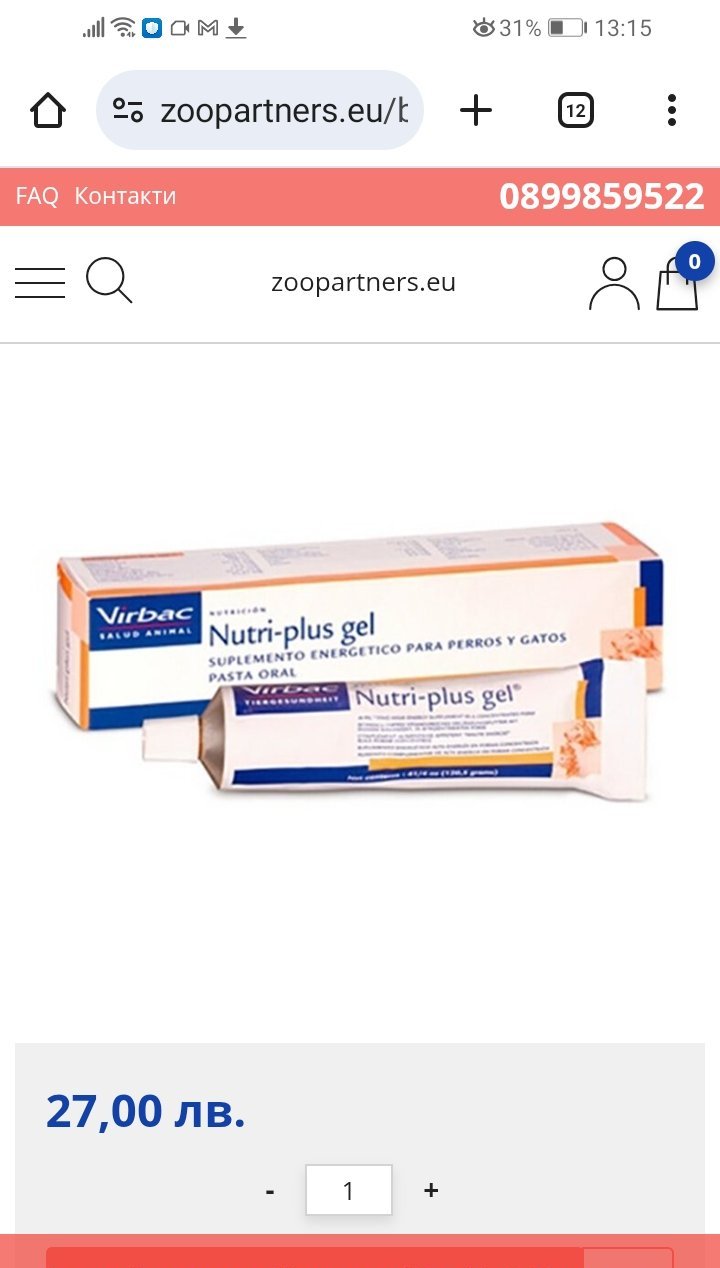Call the phone number 0899859522
Viewport: 720px width, 1268px height.
[601, 196]
